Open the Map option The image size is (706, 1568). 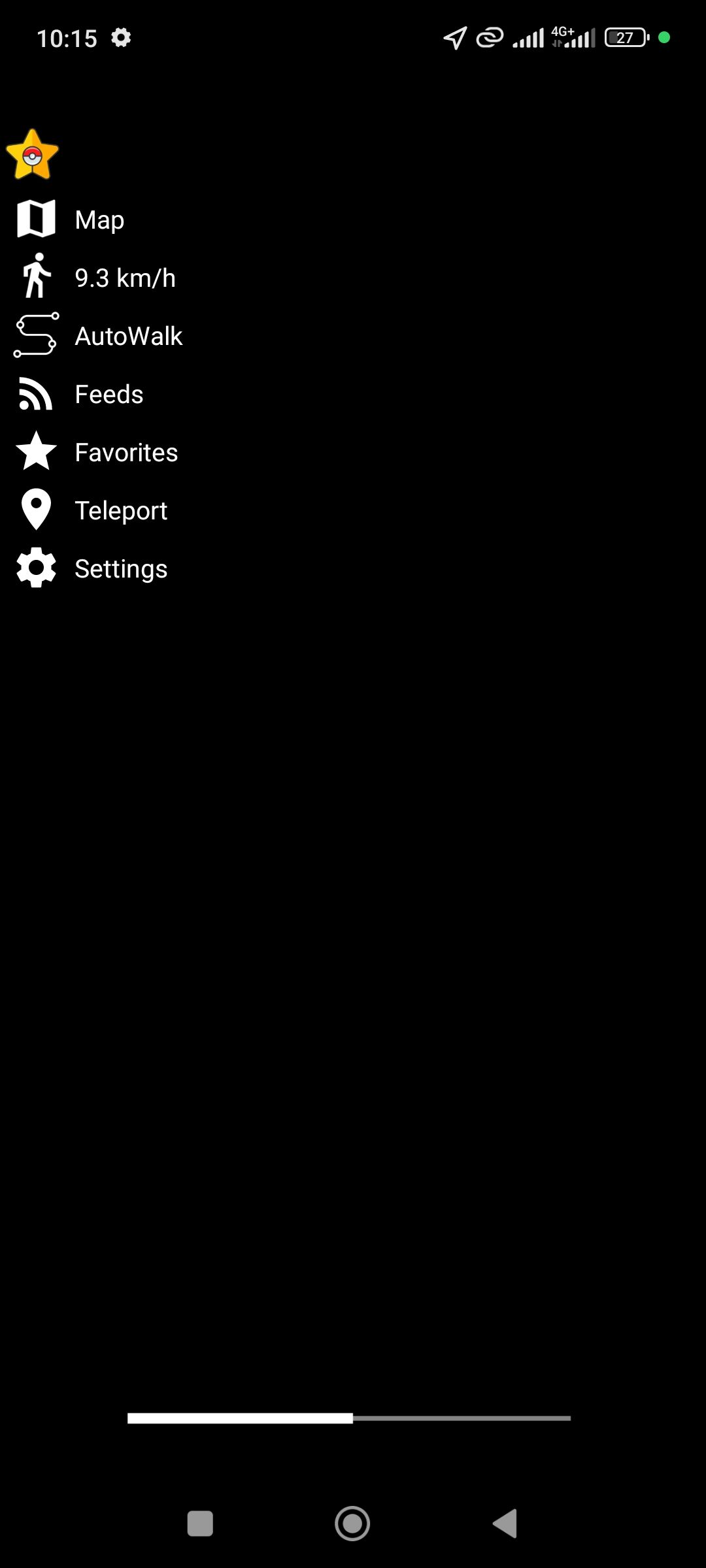point(99,220)
